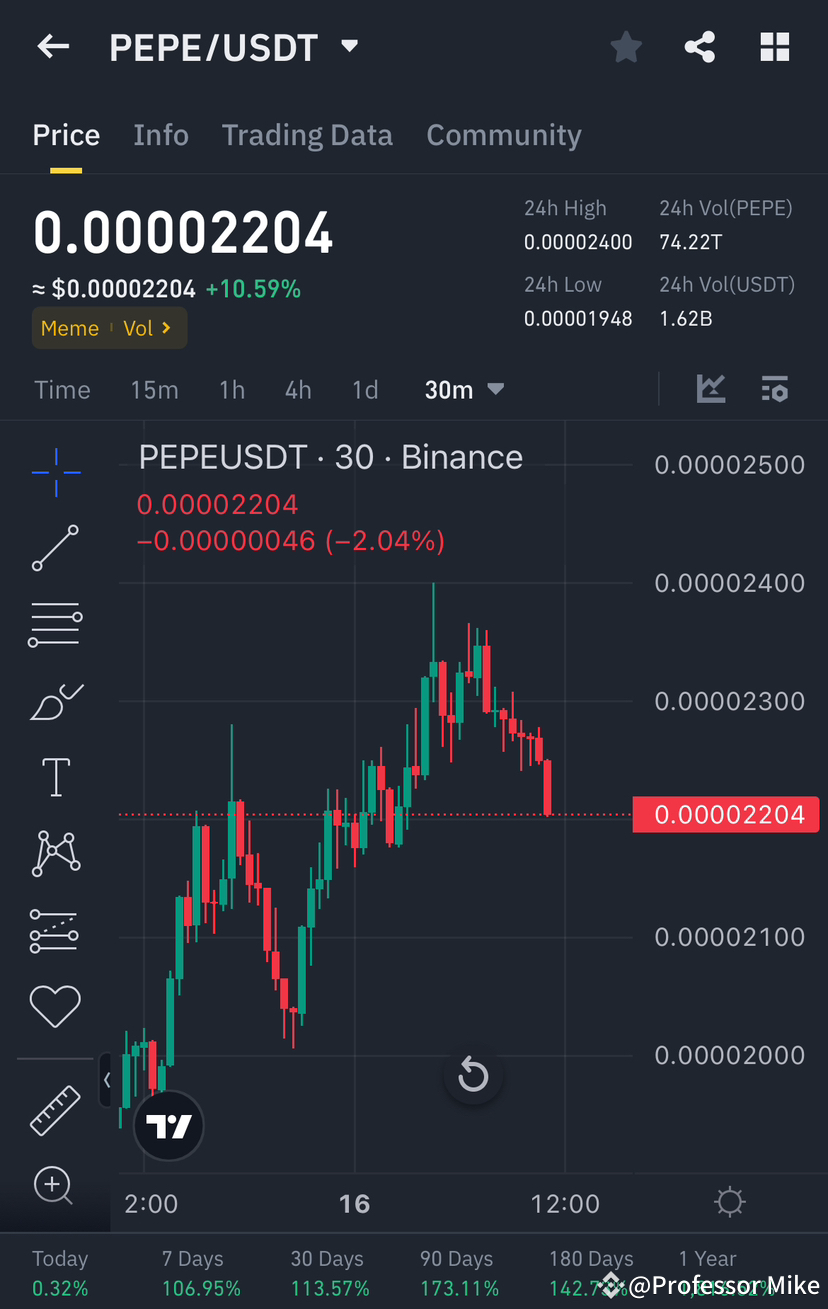The height and width of the screenshot is (1309, 828).
Task: Open the brush drawing tool
Action: [55, 701]
